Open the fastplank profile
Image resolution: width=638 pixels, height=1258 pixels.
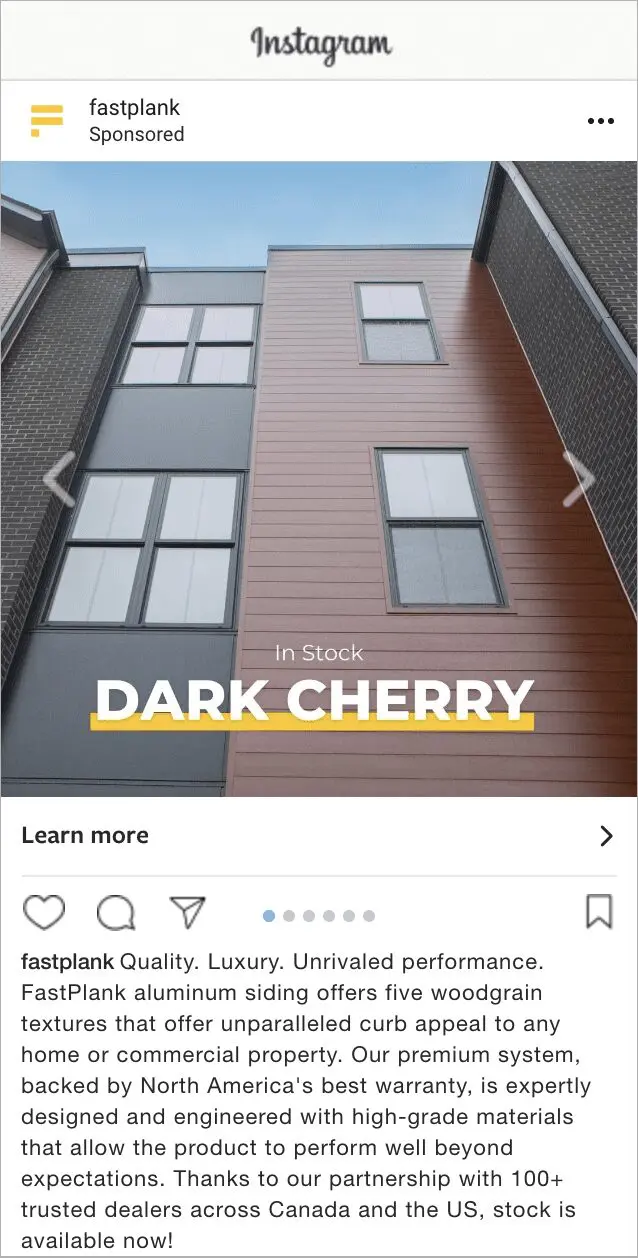tap(134, 108)
